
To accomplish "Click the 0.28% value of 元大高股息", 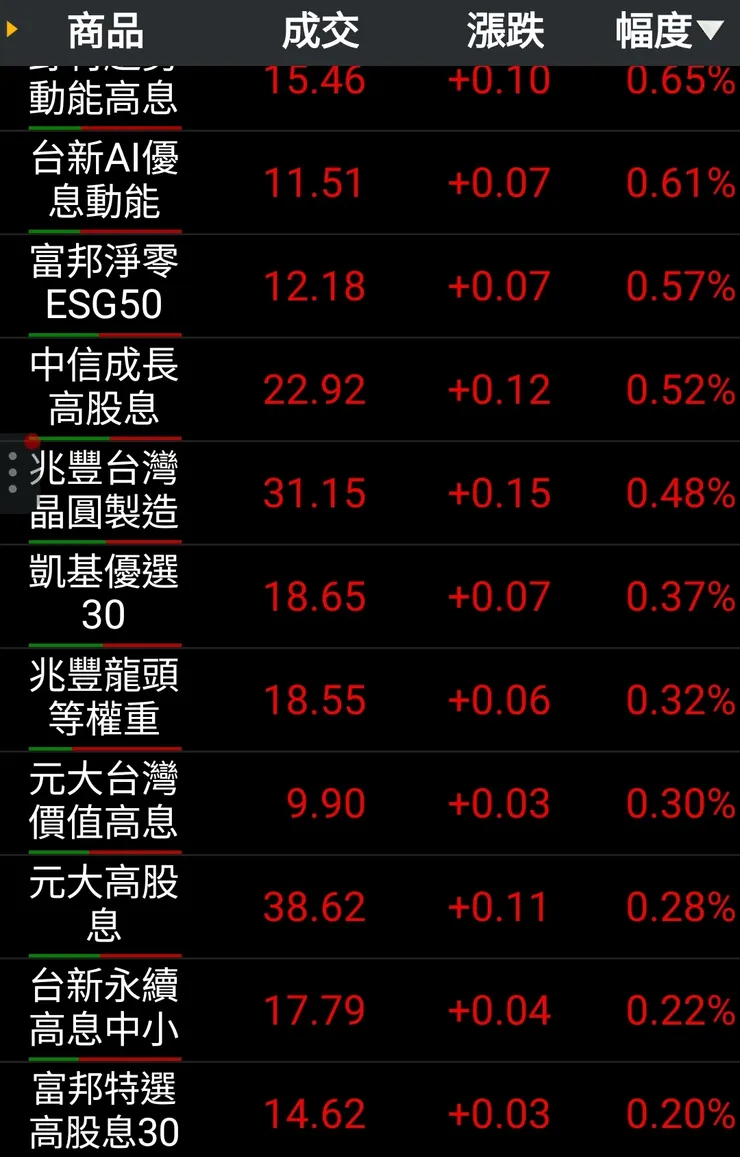I will 679,906.
